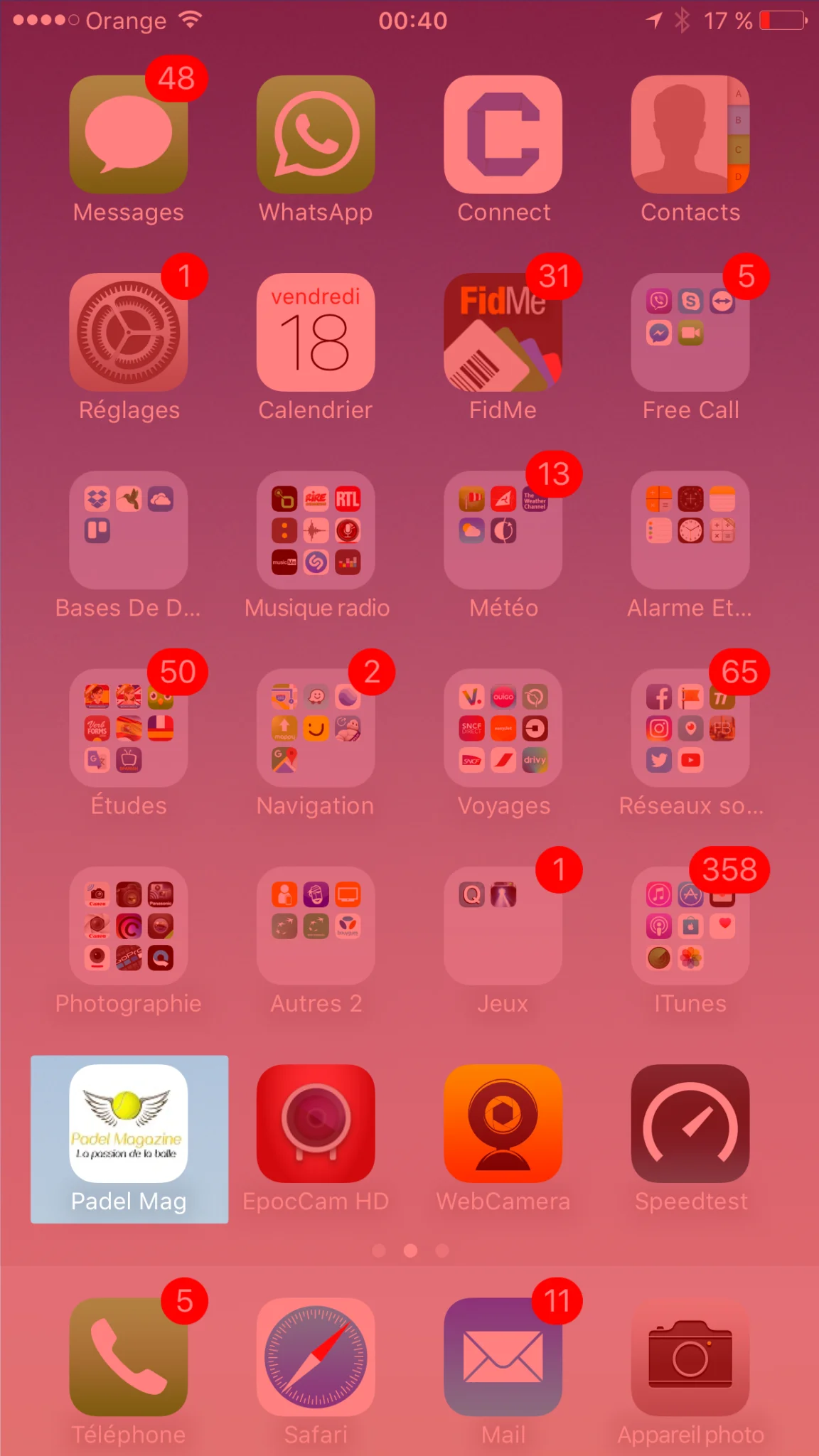Viewport: 819px width, 1456px height.
Task: Open Mail from the dock
Action: coord(503,1356)
